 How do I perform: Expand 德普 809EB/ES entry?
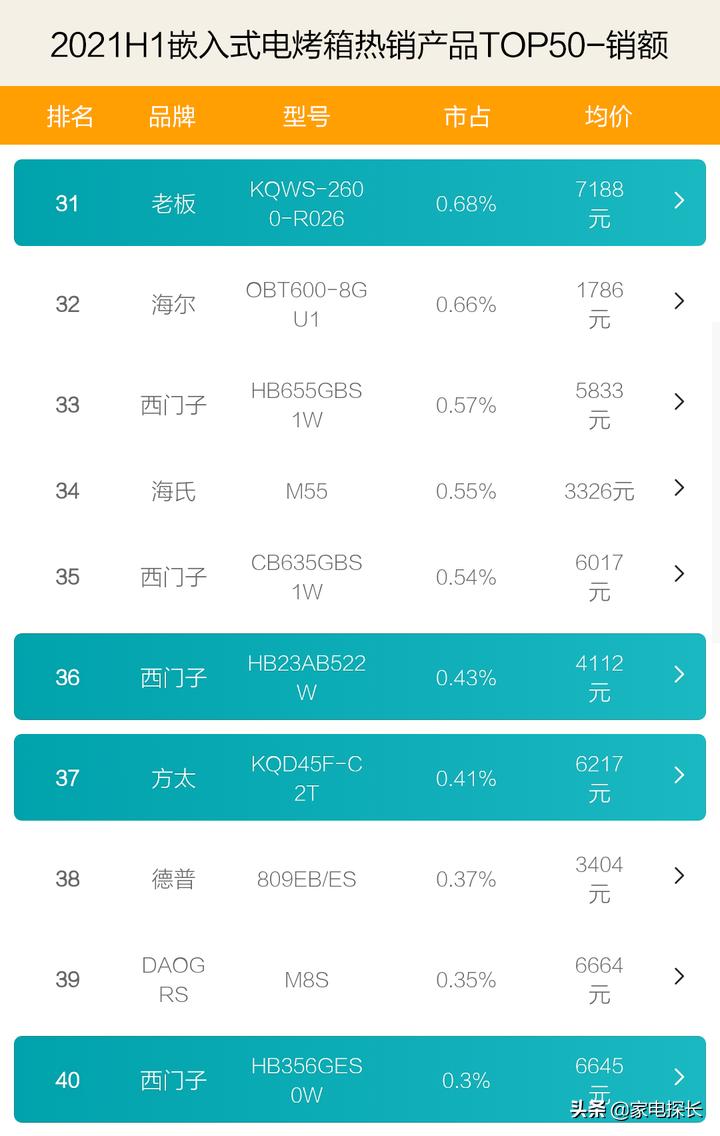pos(679,878)
